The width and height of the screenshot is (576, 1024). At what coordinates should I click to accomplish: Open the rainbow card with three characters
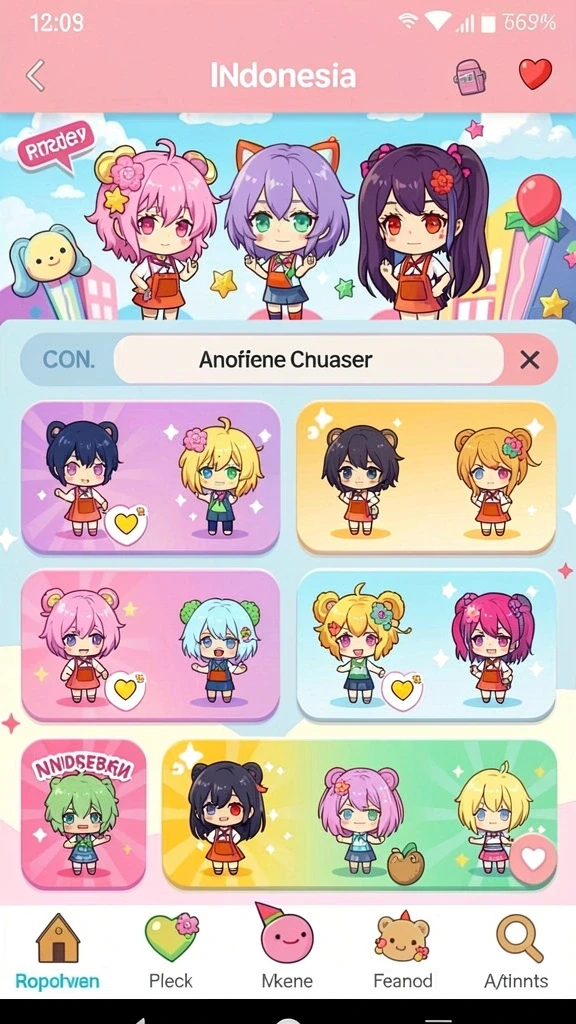point(360,814)
